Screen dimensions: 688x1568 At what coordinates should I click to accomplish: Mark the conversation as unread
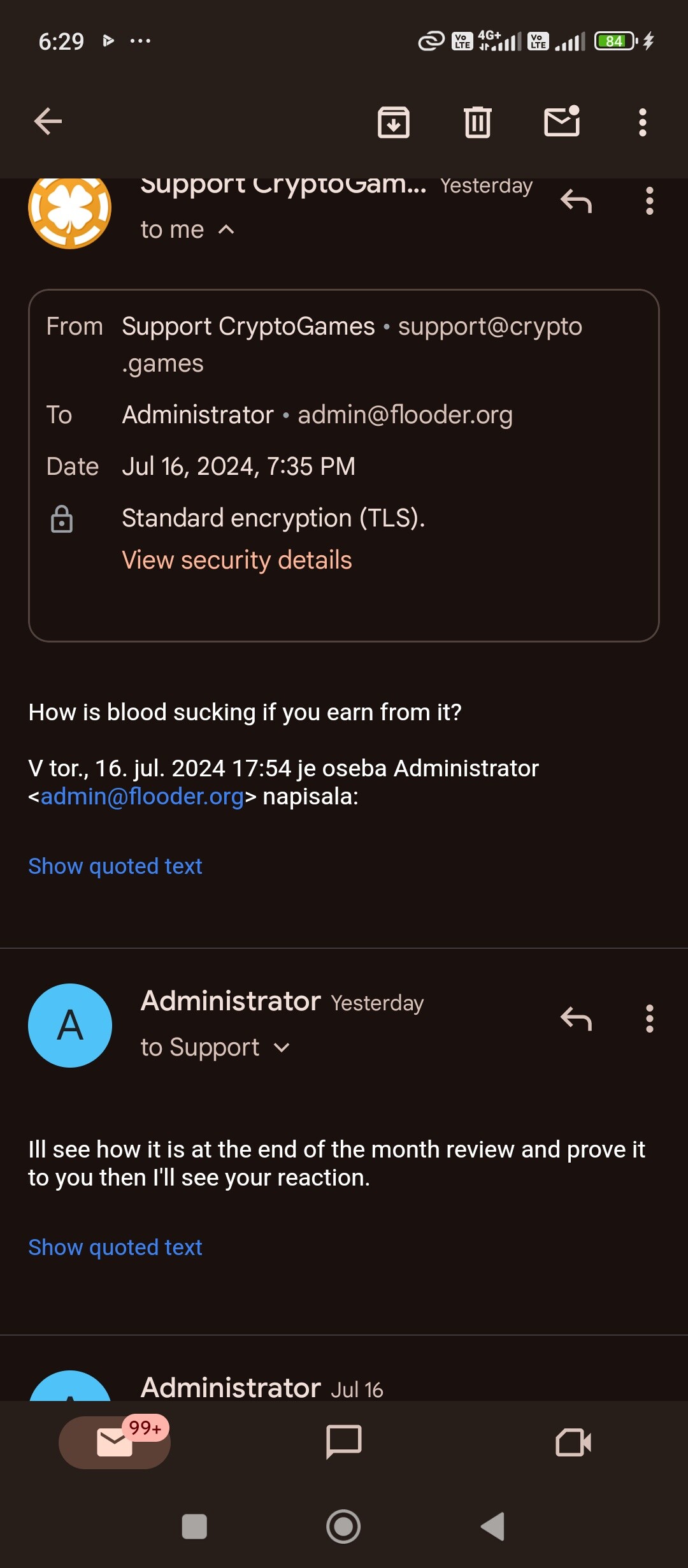point(563,121)
